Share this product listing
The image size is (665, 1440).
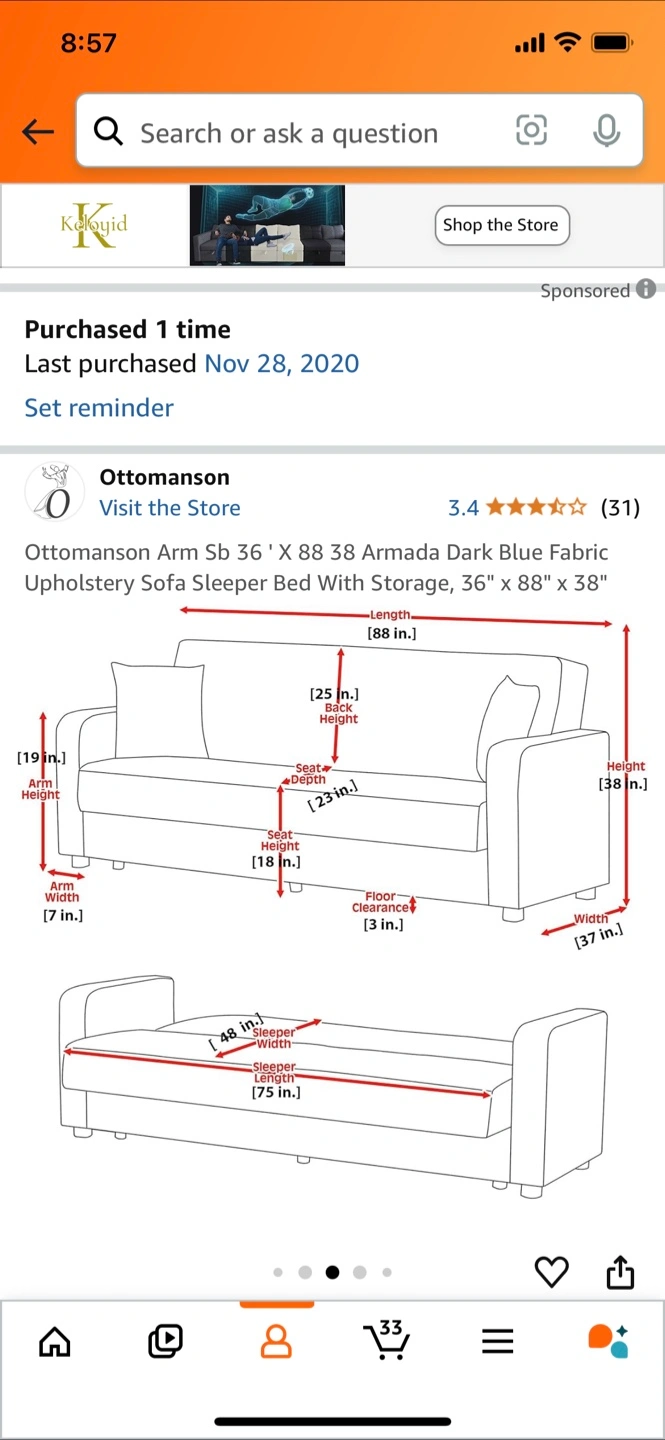(x=620, y=1272)
